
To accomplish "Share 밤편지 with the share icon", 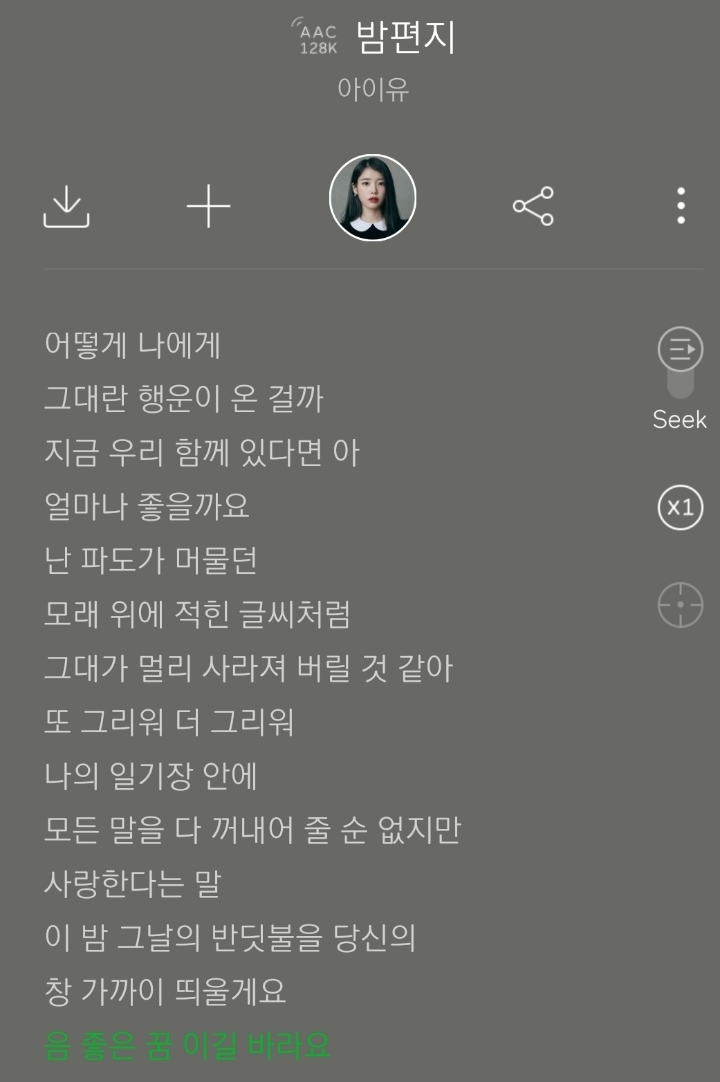I will [x=531, y=207].
